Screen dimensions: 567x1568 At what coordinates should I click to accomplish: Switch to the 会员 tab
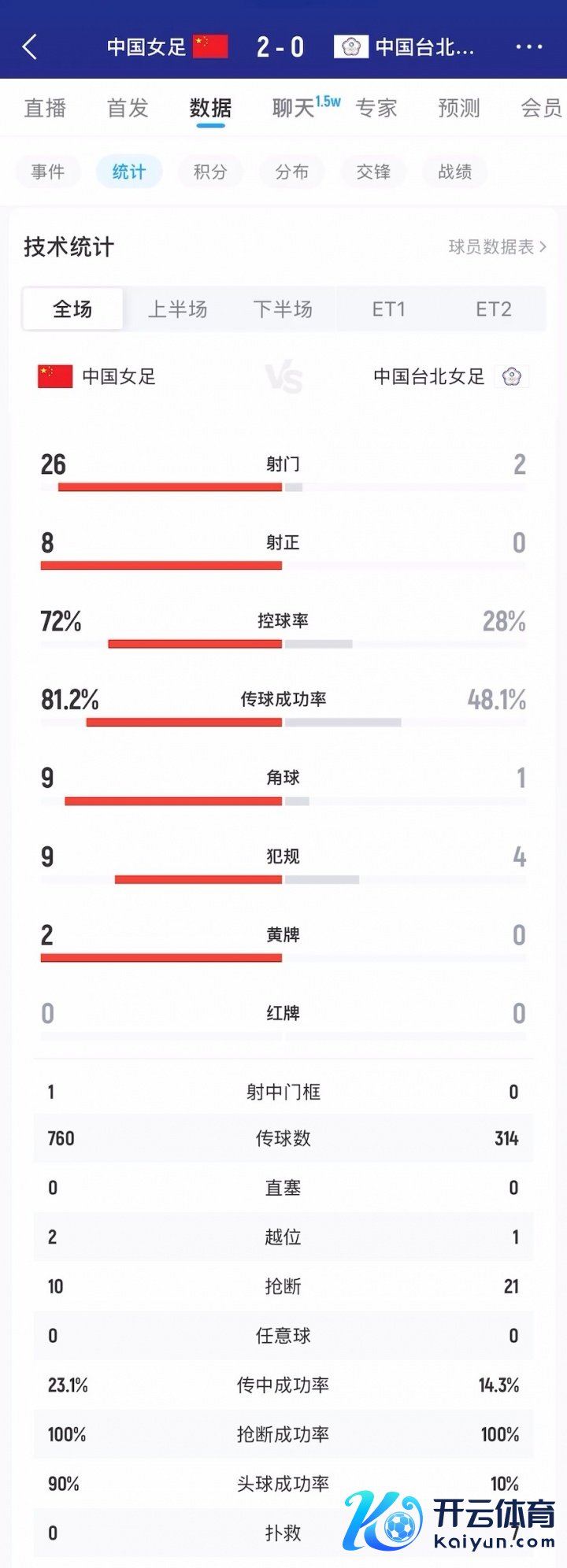541,108
